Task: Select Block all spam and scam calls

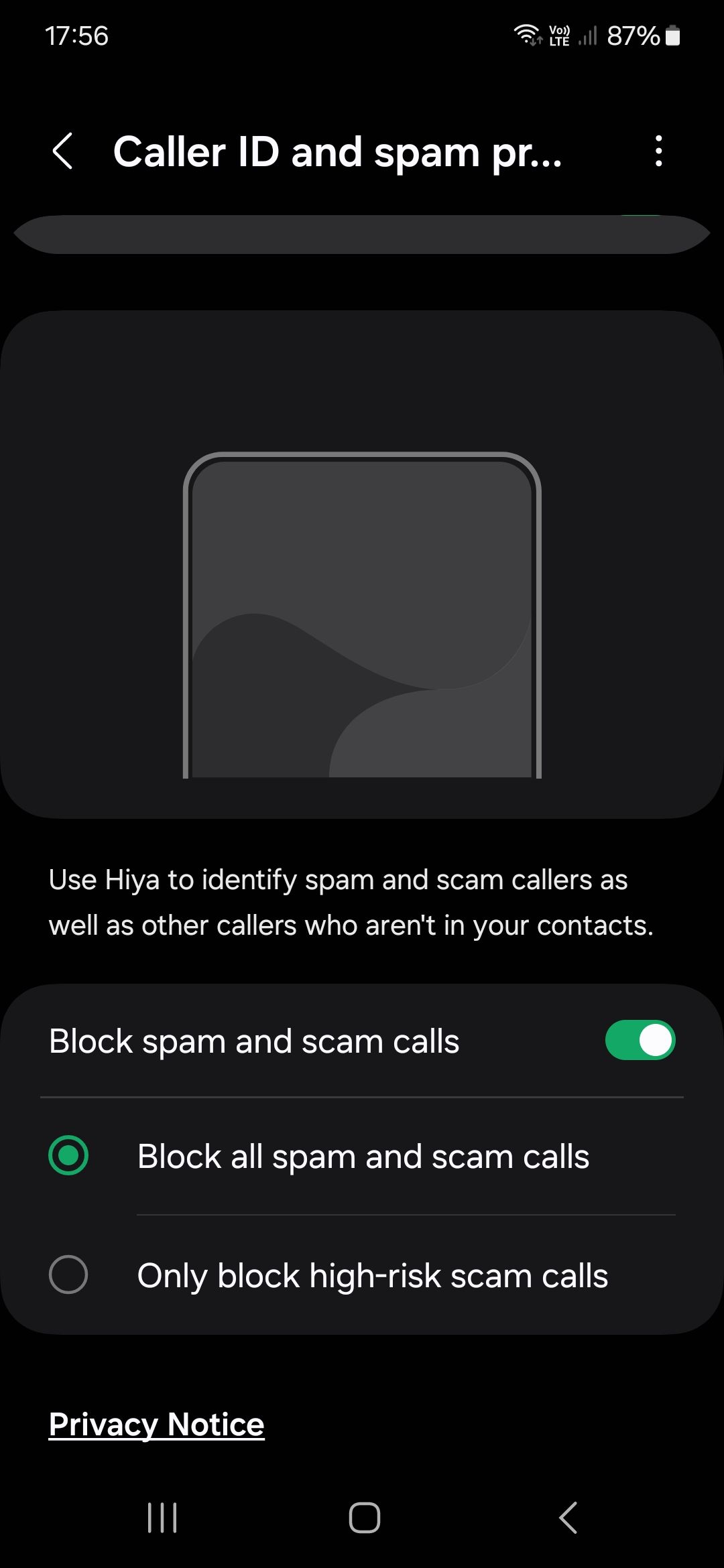Action: tap(68, 1155)
